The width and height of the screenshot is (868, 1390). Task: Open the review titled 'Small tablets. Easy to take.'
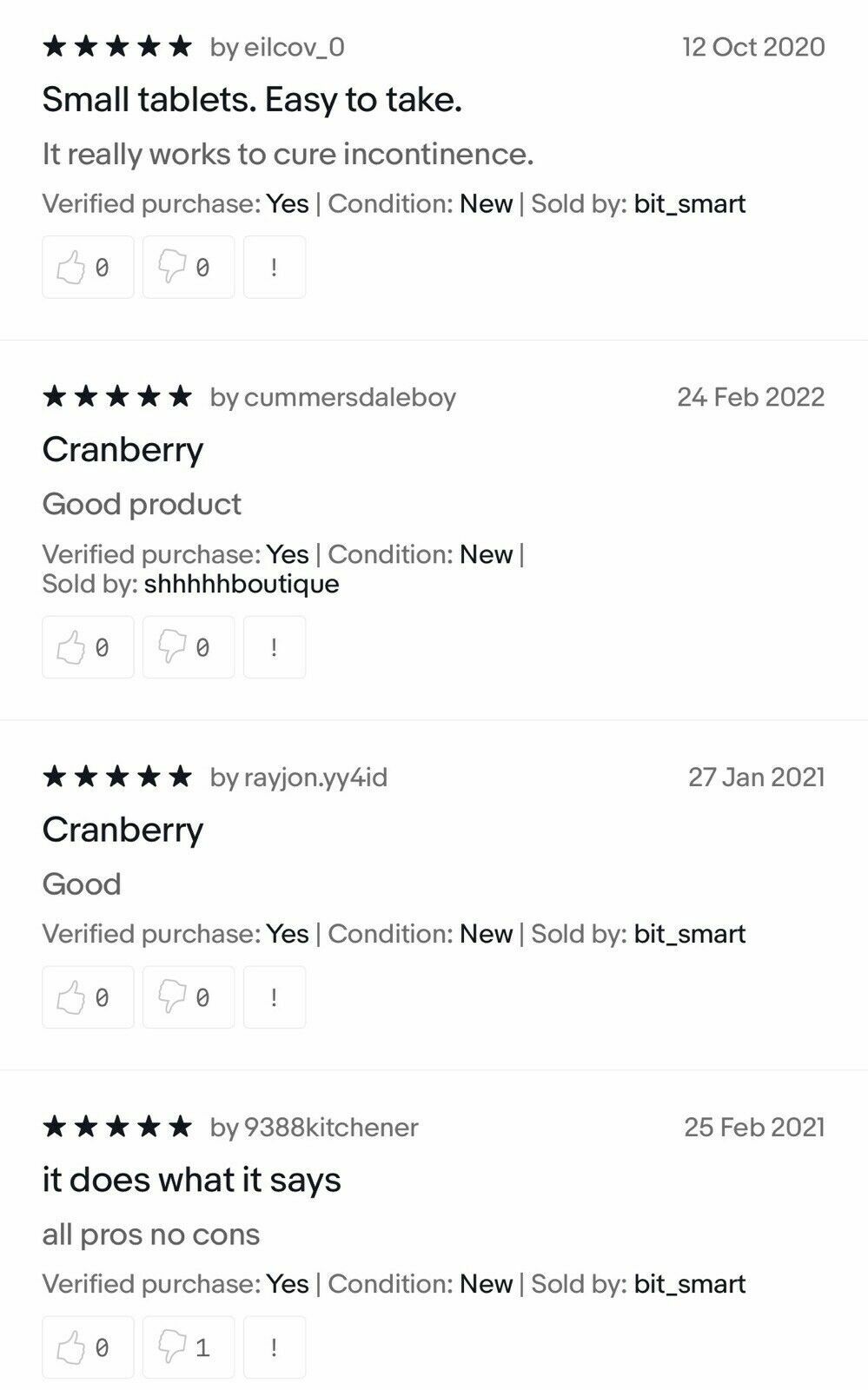255,99
